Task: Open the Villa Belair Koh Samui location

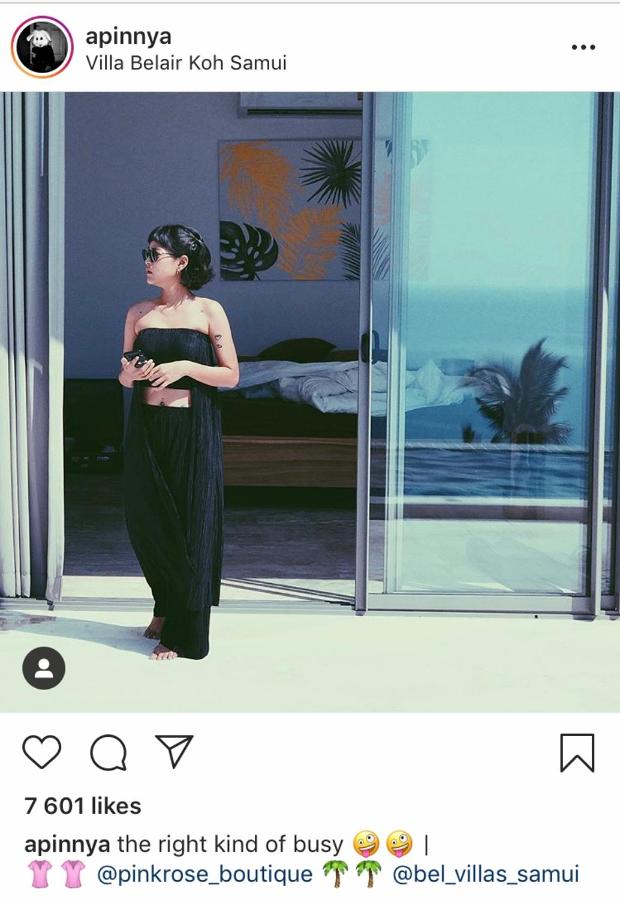Action: point(186,62)
